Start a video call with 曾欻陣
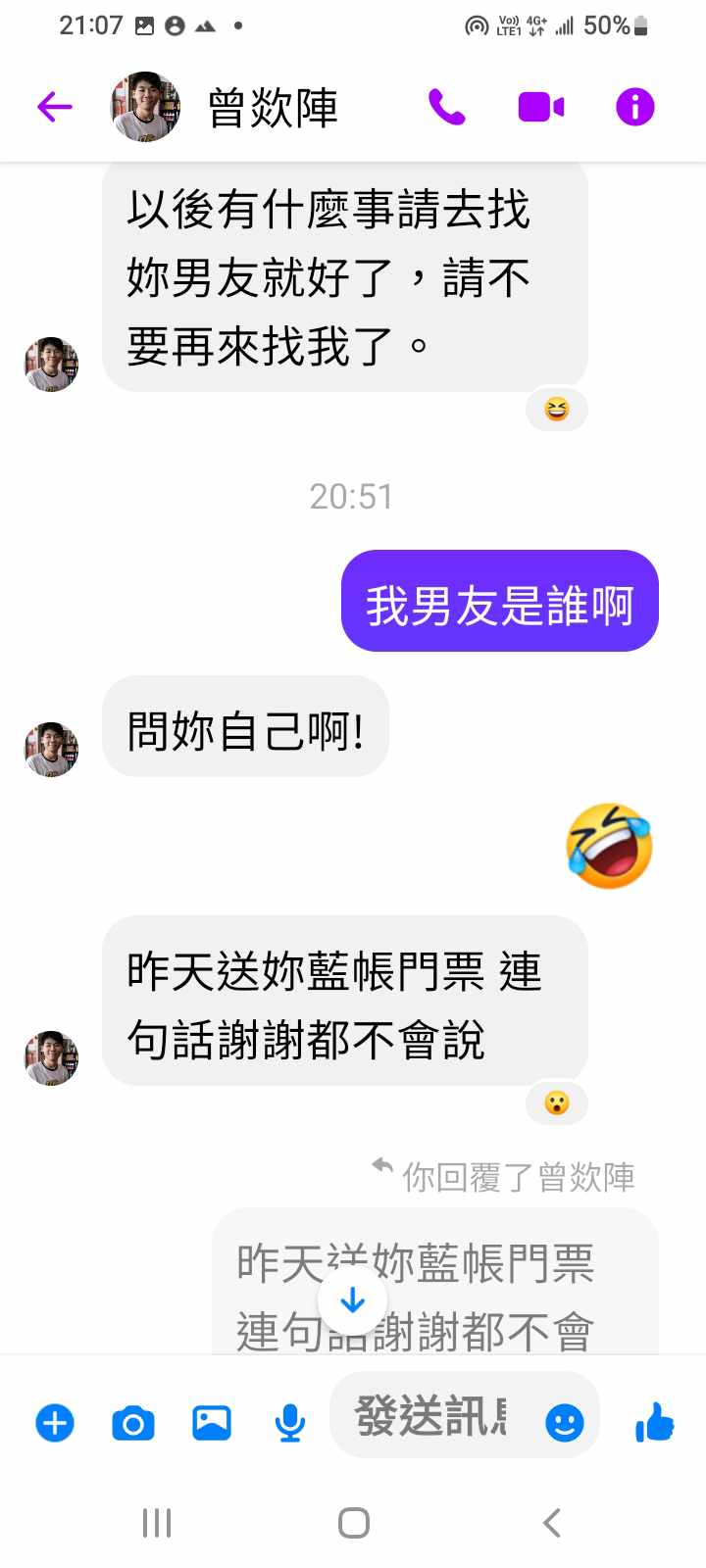Image resolution: width=706 pixels, height=1568 pixels. tap(540, 107)
